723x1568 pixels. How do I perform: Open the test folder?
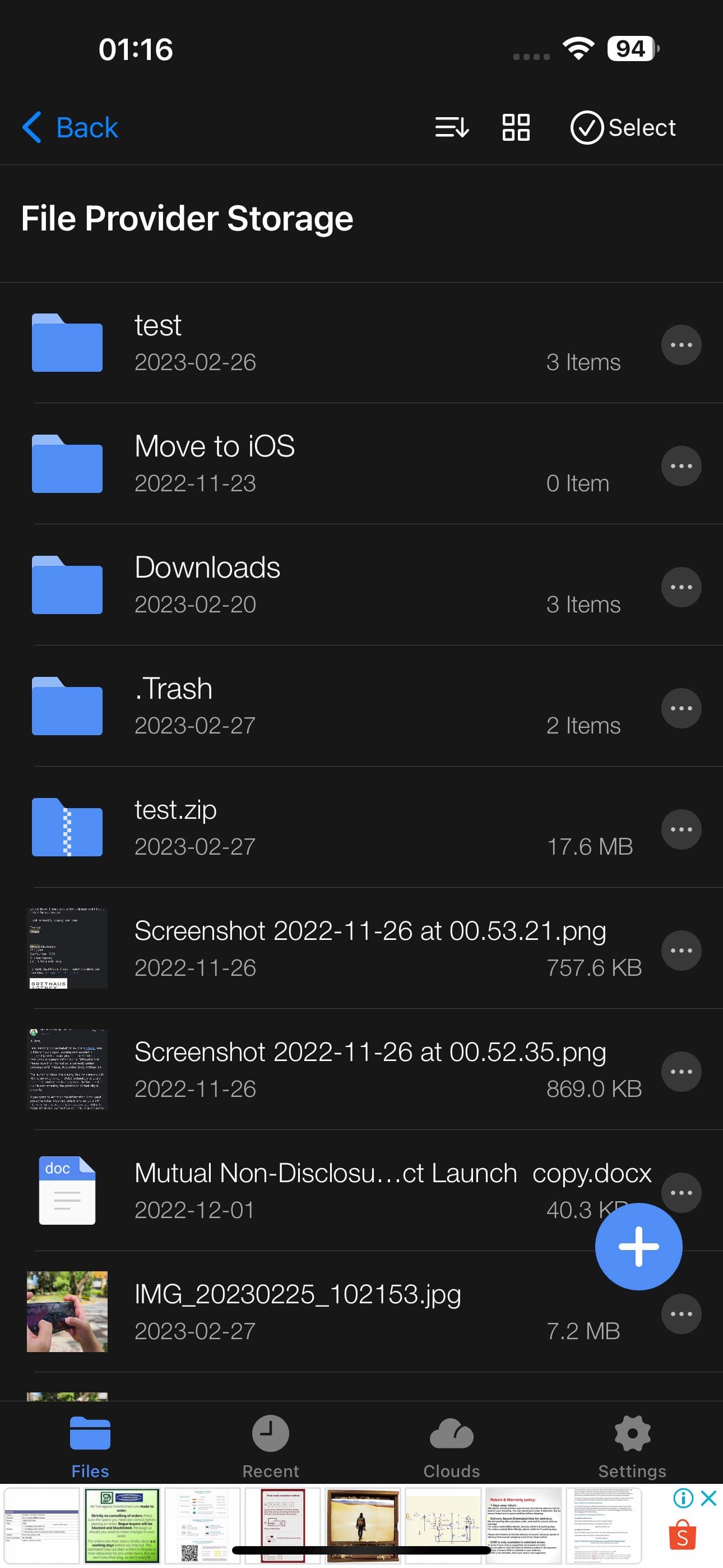coord(304,343)
